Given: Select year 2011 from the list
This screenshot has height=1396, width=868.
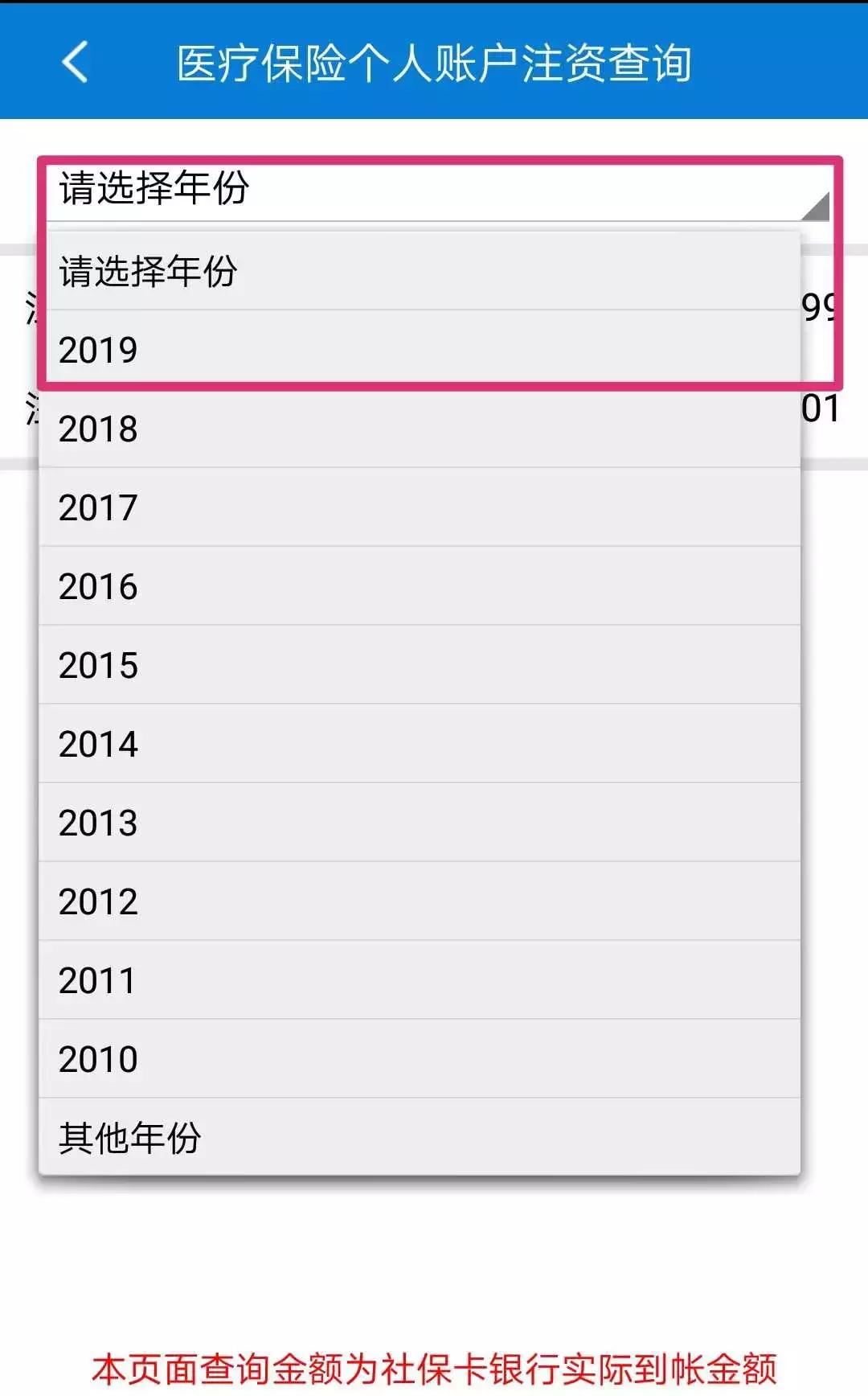Looking at the screenshot, I should (96, 979).
